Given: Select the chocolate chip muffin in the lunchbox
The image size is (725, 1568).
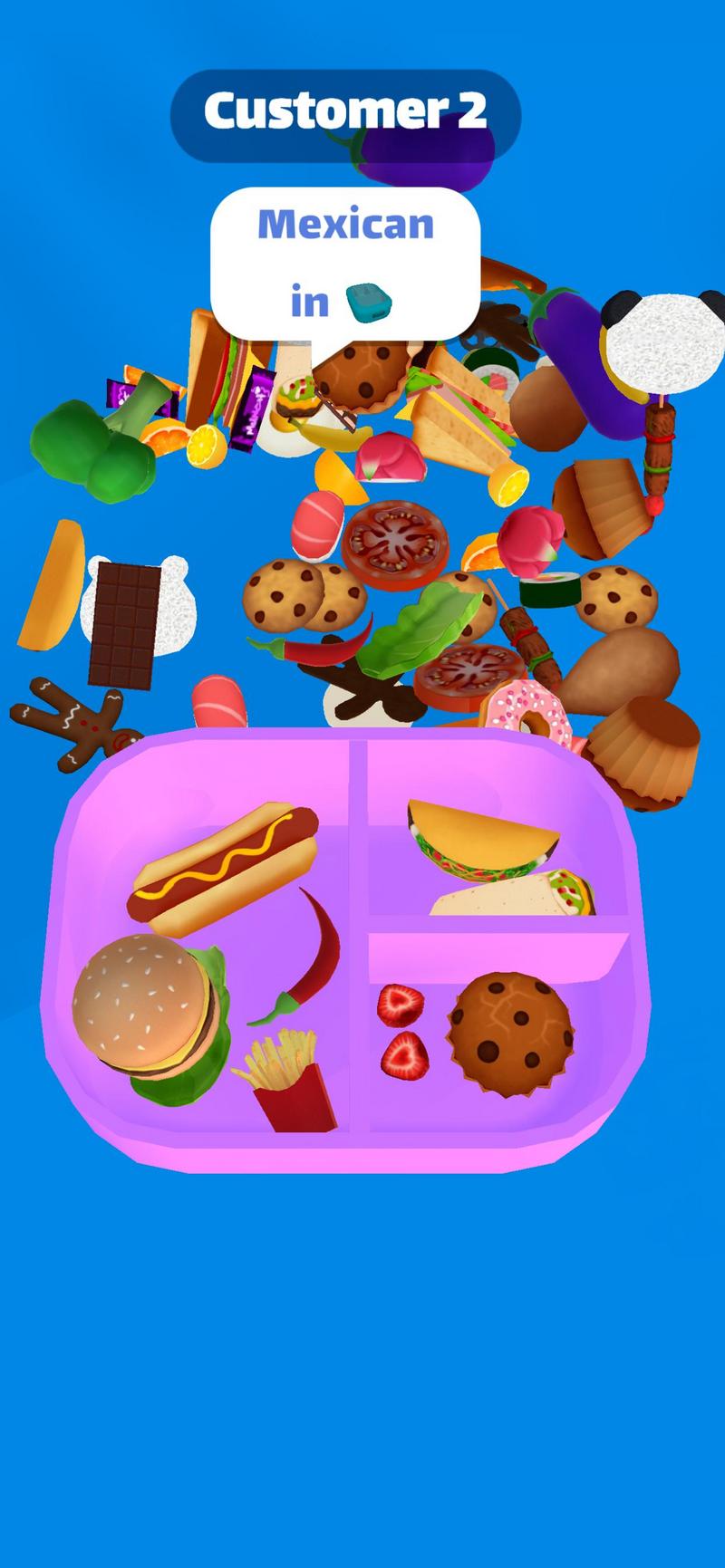Looking at the screenshot, I should (512, 1025).
